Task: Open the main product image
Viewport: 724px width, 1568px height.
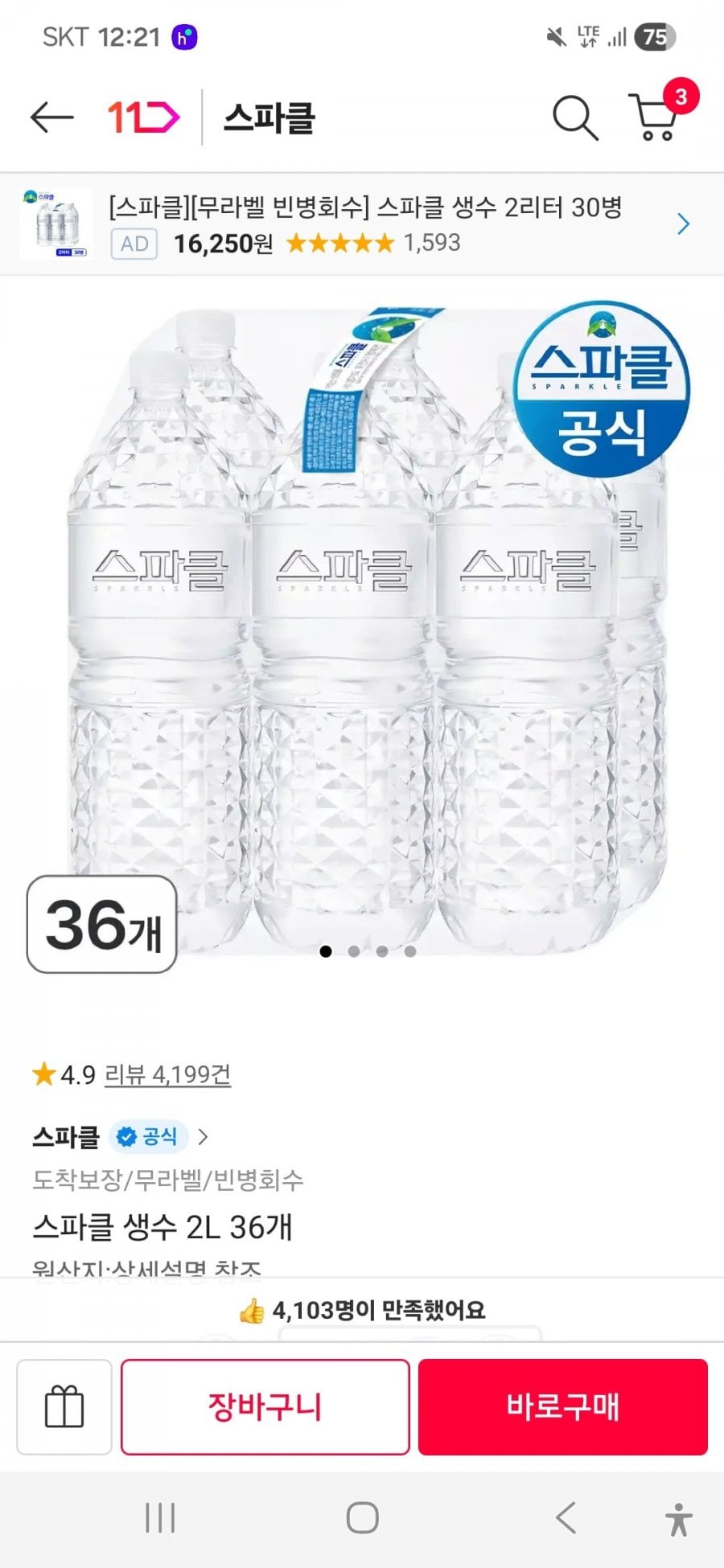Action: (362, 627)
